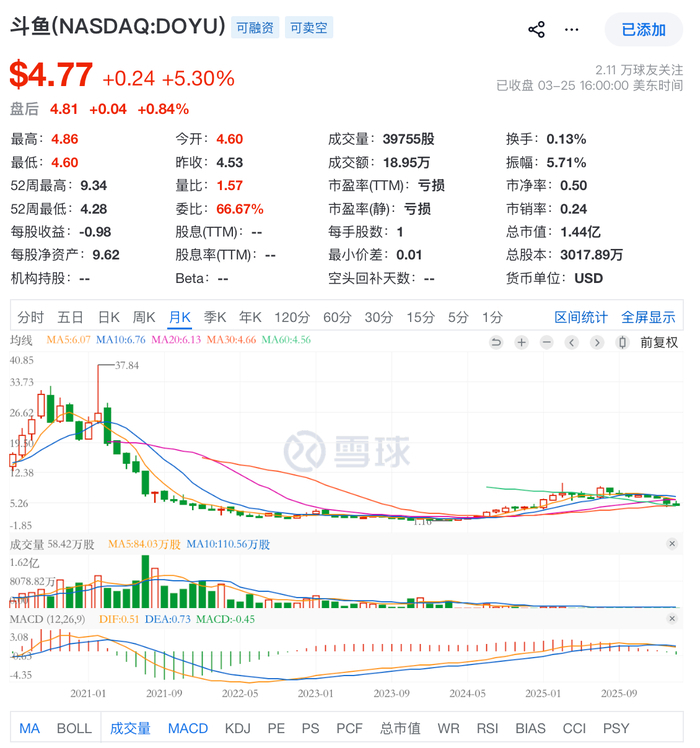Reset the chart with the undo icon
The width and height of the screenshot is (700, 748).
(x=496, y=342)
